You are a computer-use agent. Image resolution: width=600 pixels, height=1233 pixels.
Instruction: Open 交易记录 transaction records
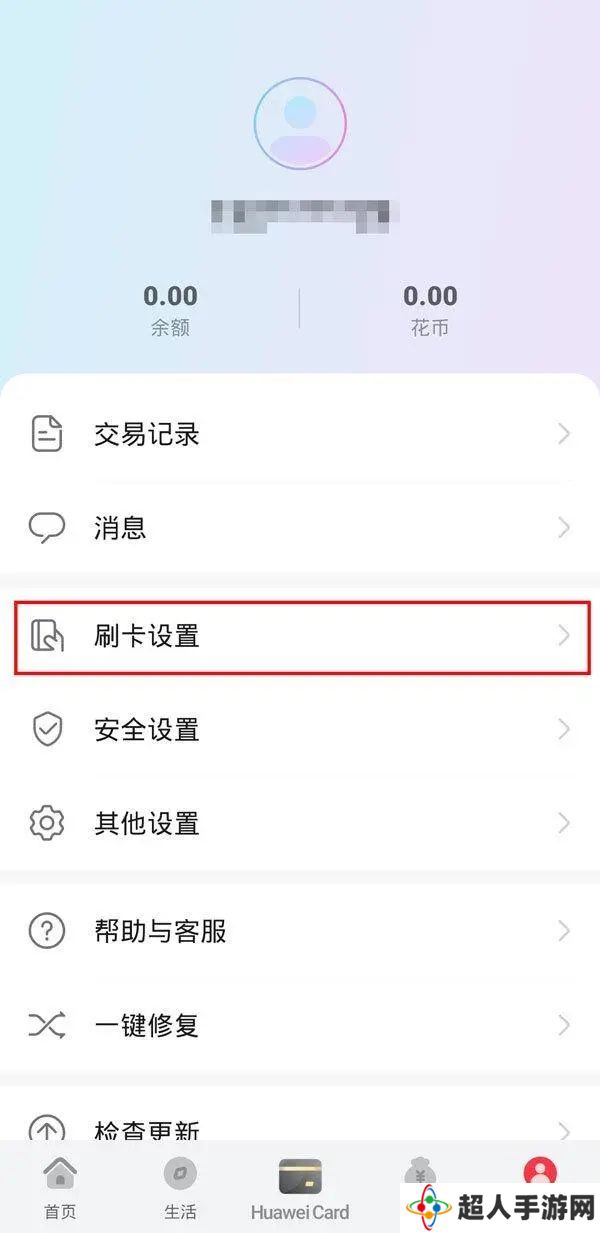[x=300, y=434]
